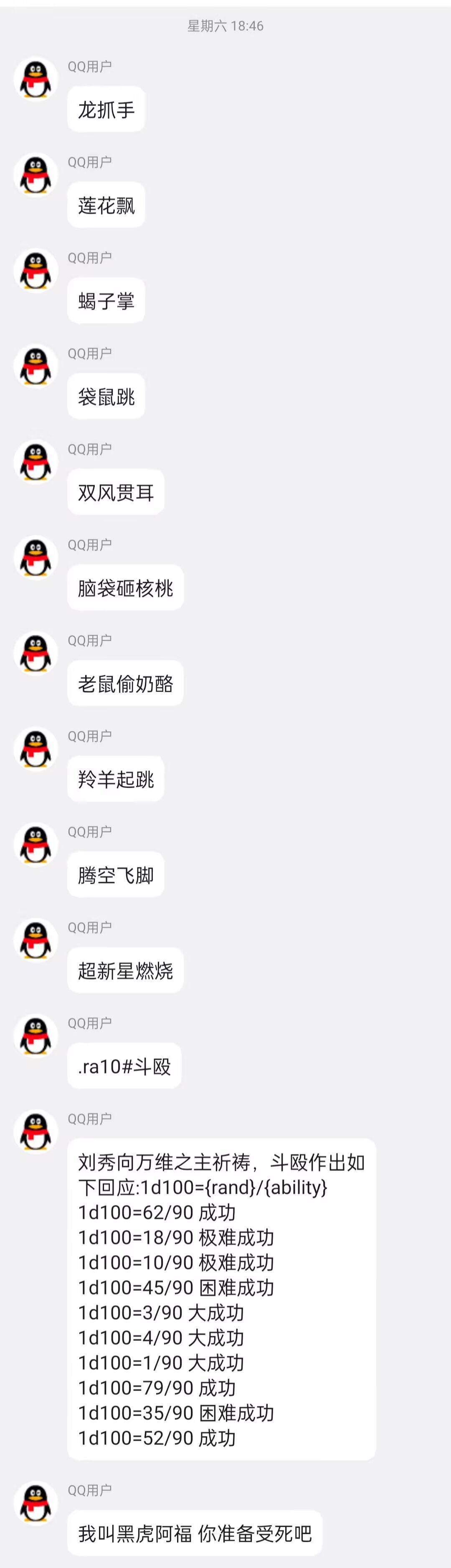The image size is (451, 1568).
Task: Open avatar next to 老鼠偷奶酪
Action: point(35,653)
